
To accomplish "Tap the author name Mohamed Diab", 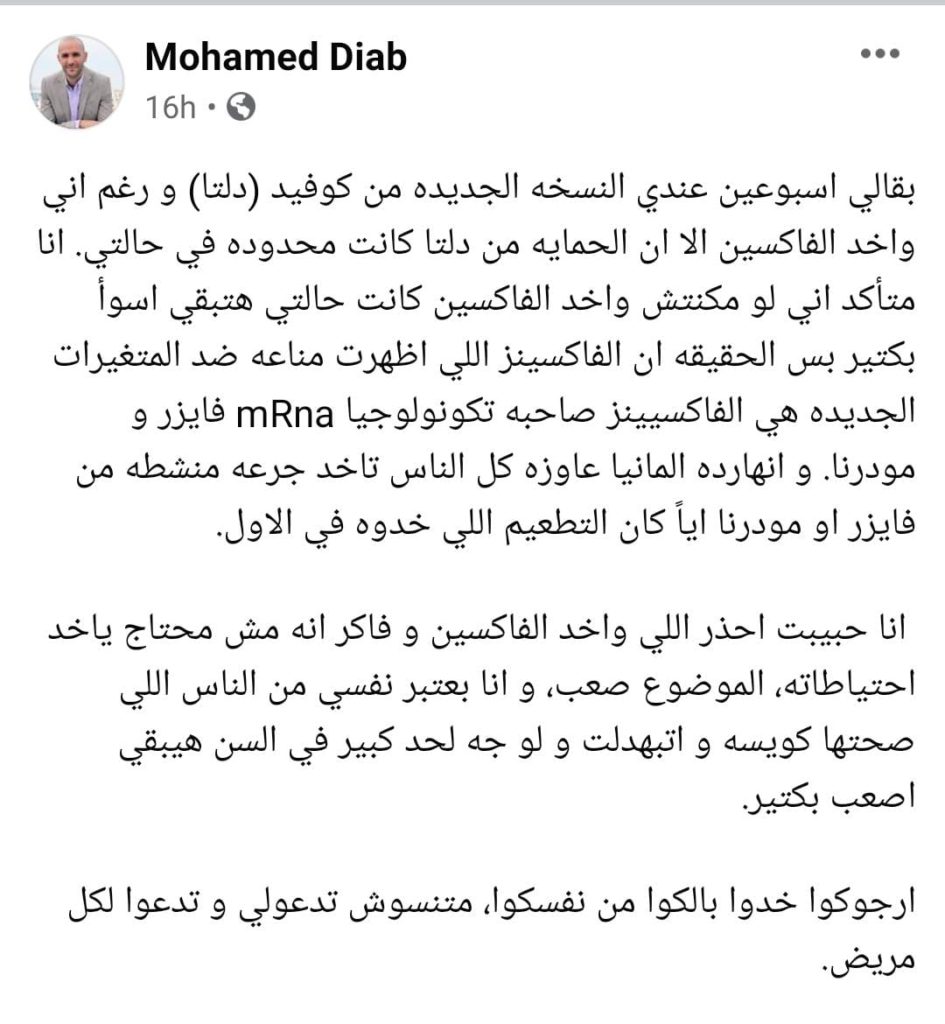I will coord(275,58).
